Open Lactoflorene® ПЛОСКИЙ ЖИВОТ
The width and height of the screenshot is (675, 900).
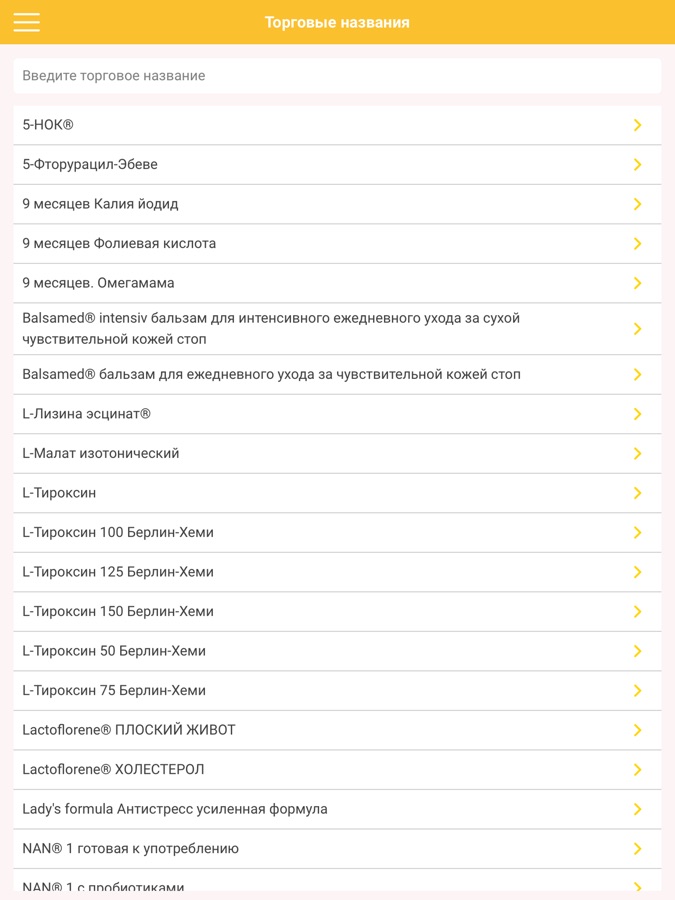[337, 730]
